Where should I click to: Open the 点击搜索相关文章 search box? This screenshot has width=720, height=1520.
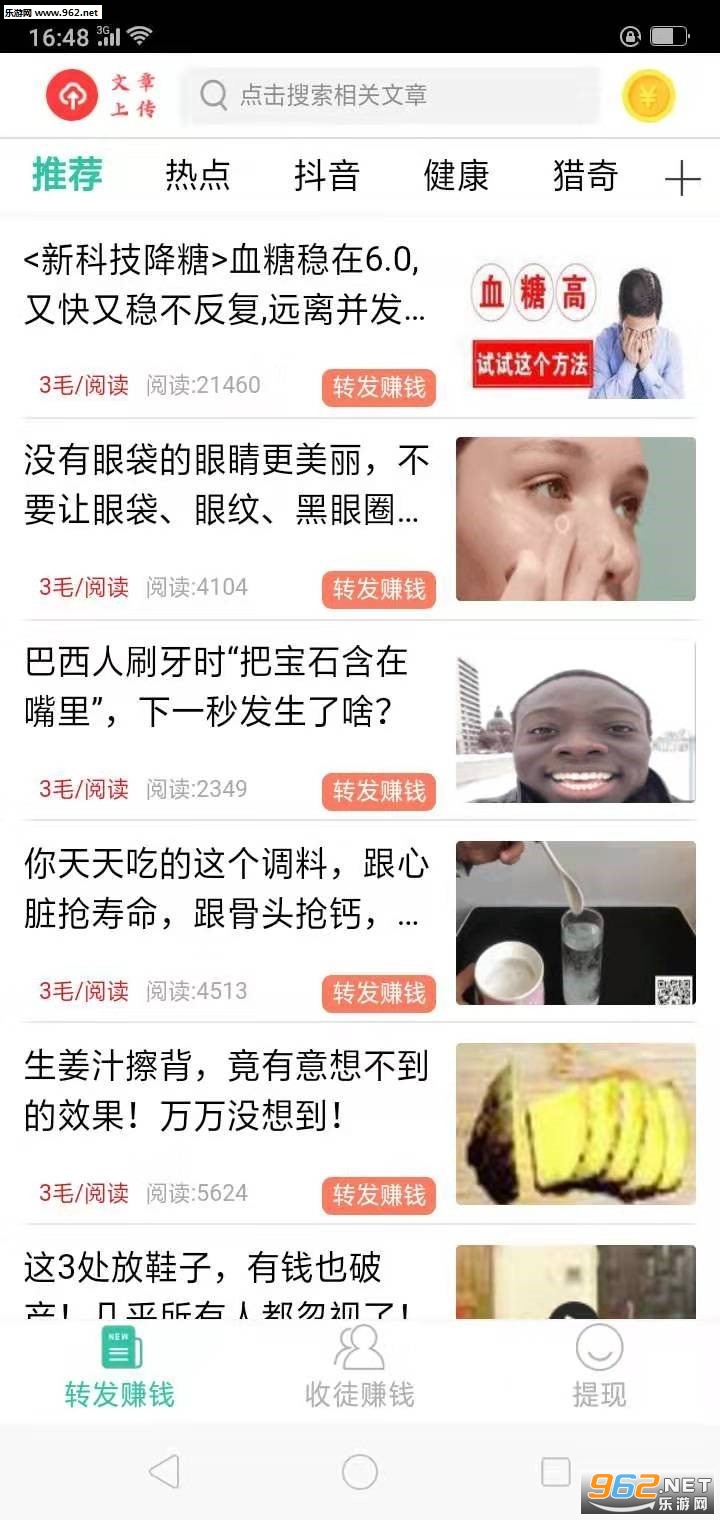(x=395, y=96)
